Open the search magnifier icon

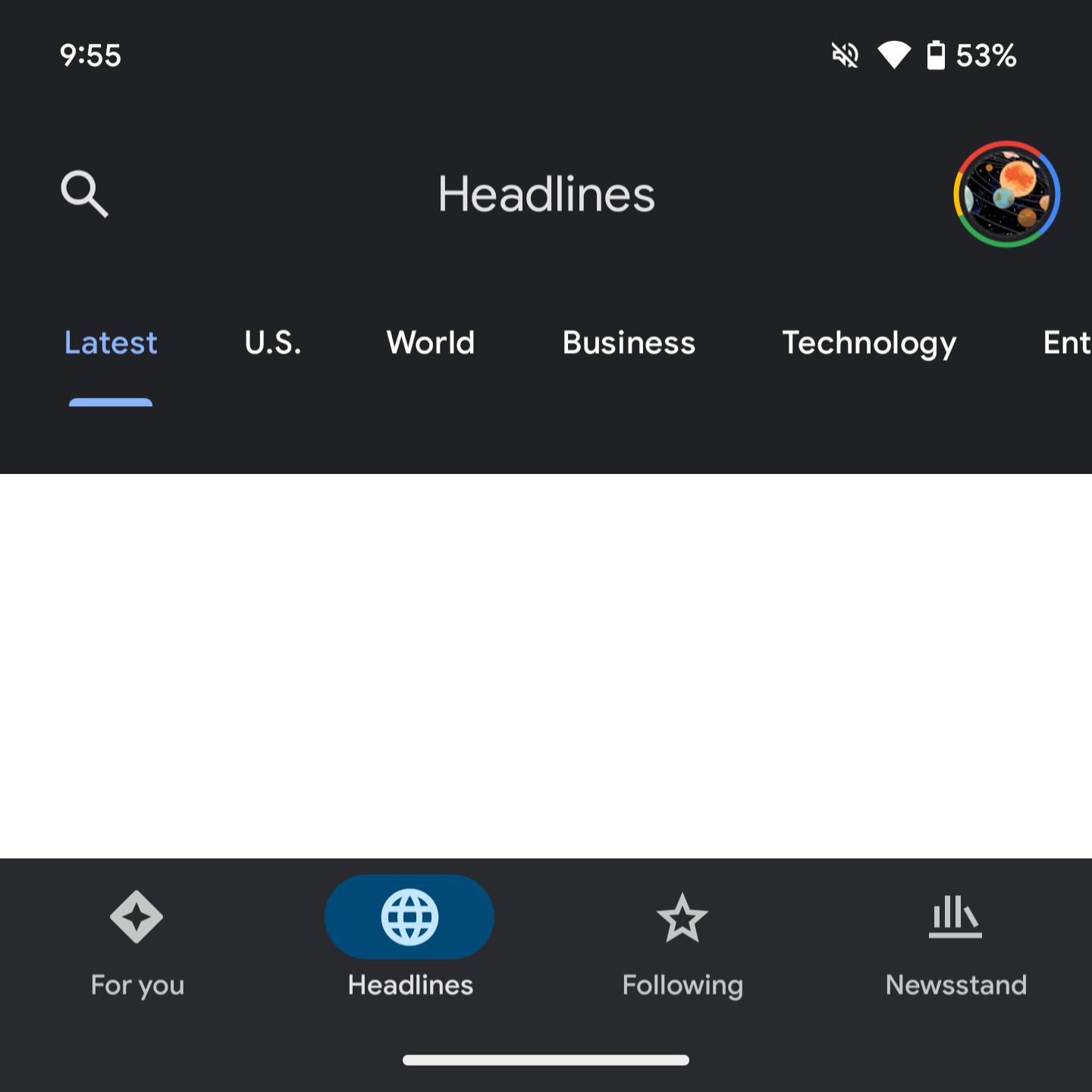[84, 194]
